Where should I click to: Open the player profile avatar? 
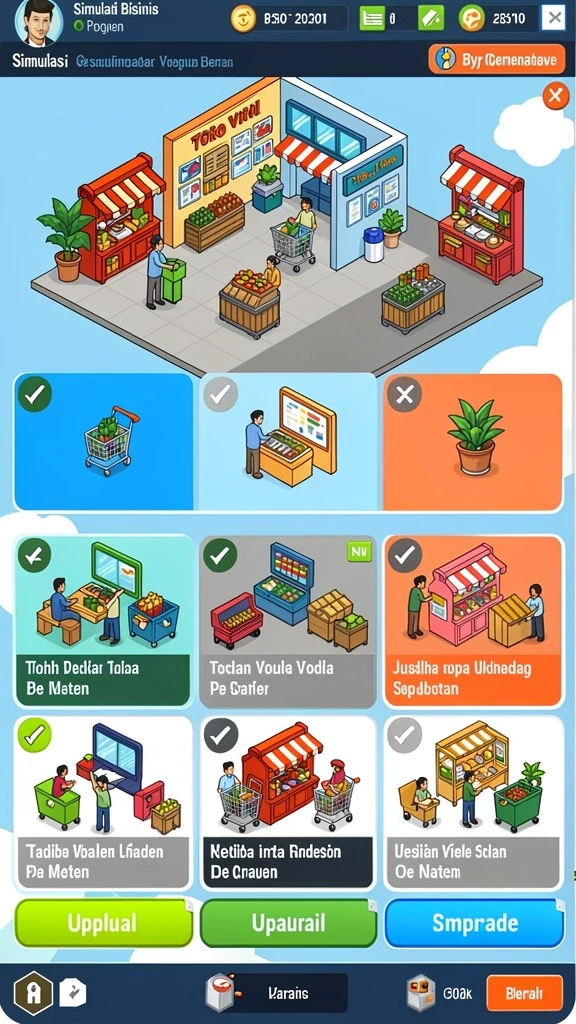pos(38,20)
